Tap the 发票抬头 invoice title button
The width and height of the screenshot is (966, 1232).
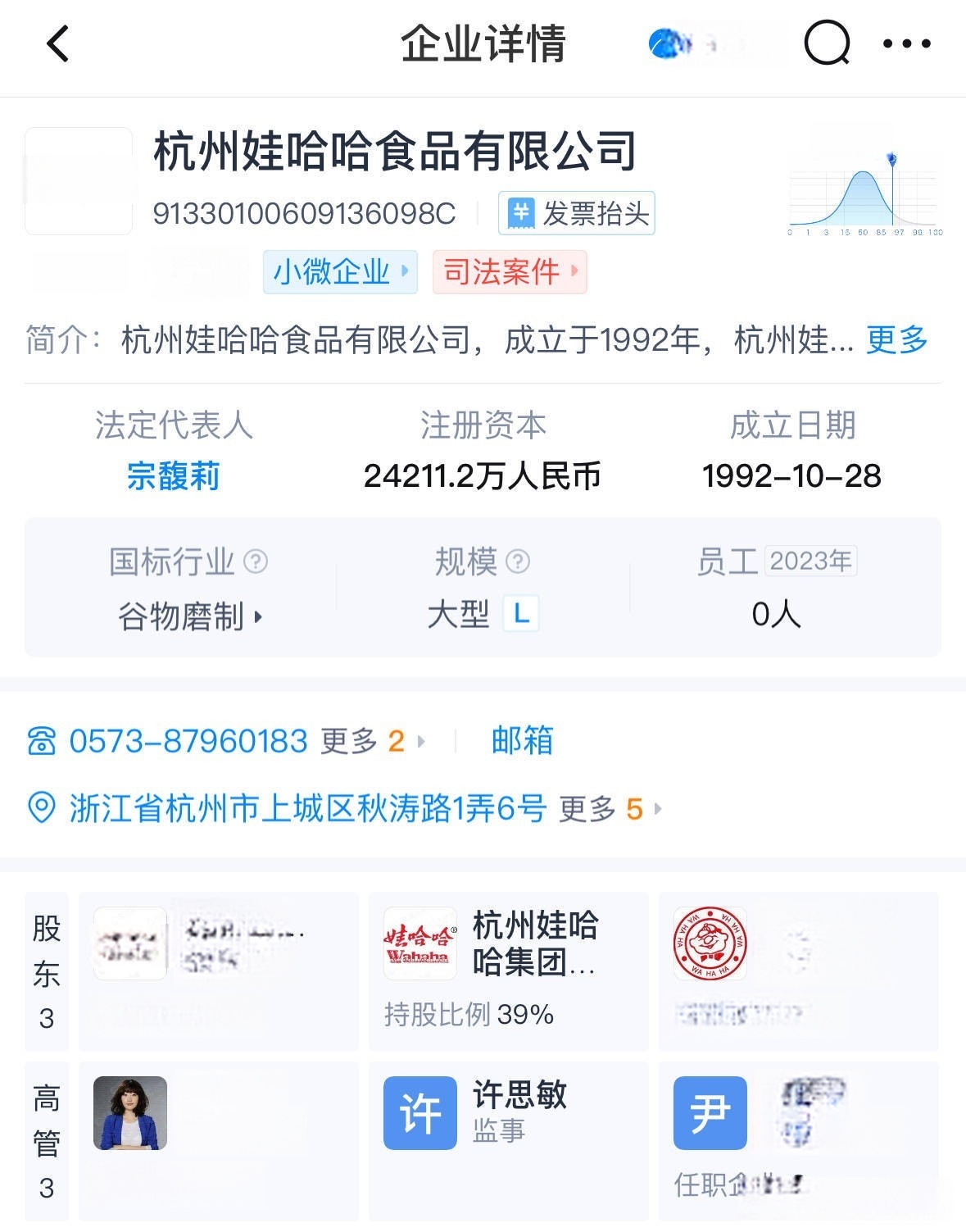click(x=577, y=214)
